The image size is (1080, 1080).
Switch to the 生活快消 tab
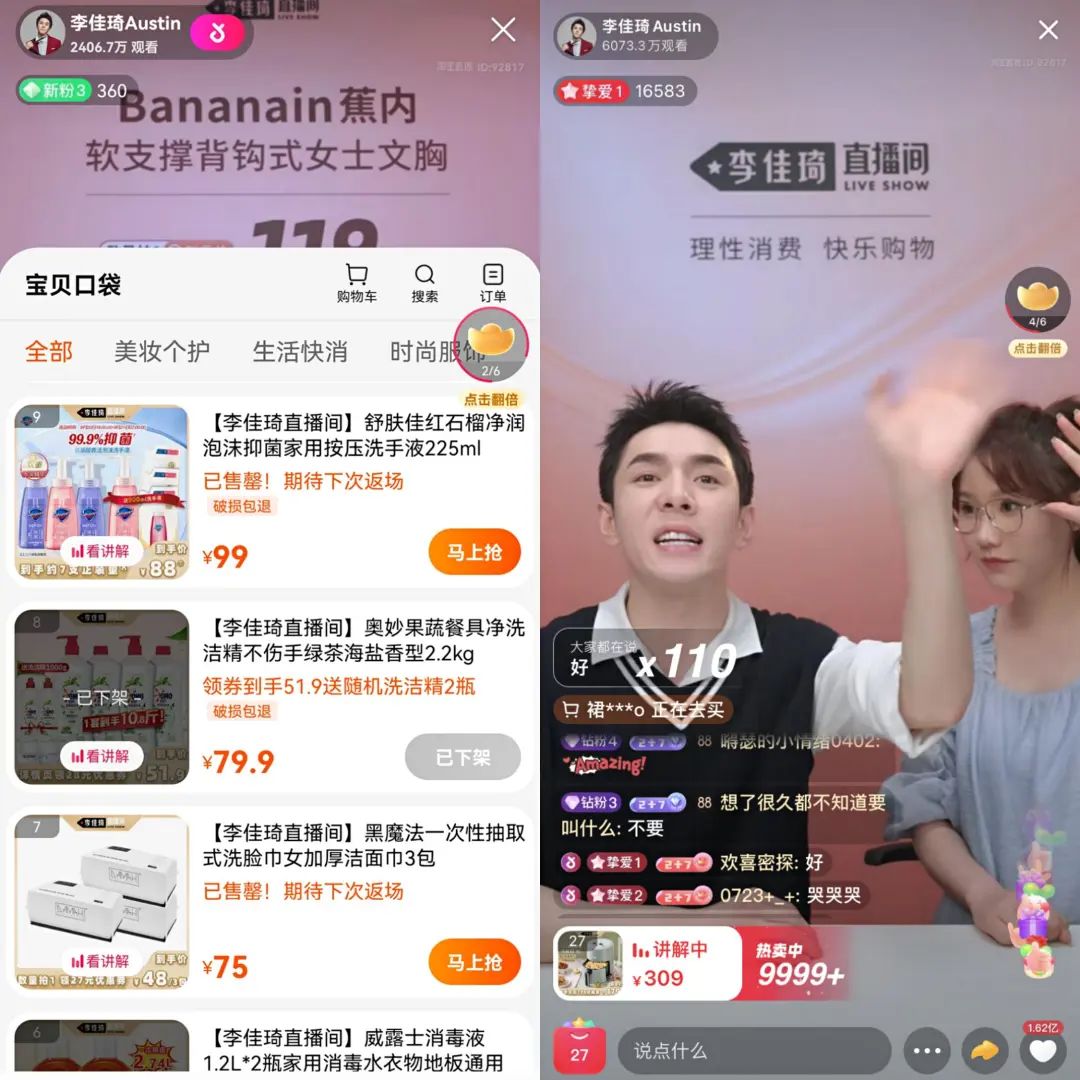tap(299, 352)
